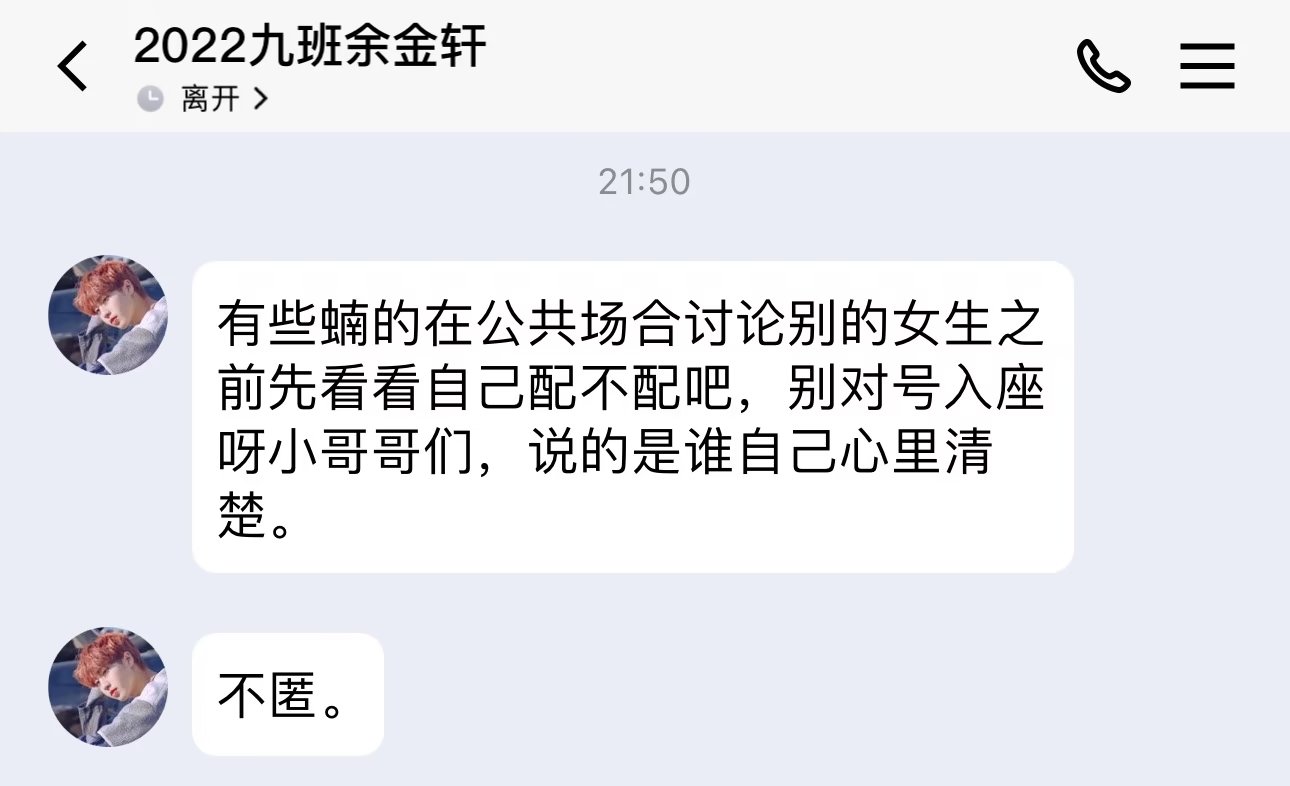Go back from the 2022九班余金轩 chat

[x=72, y=67]
